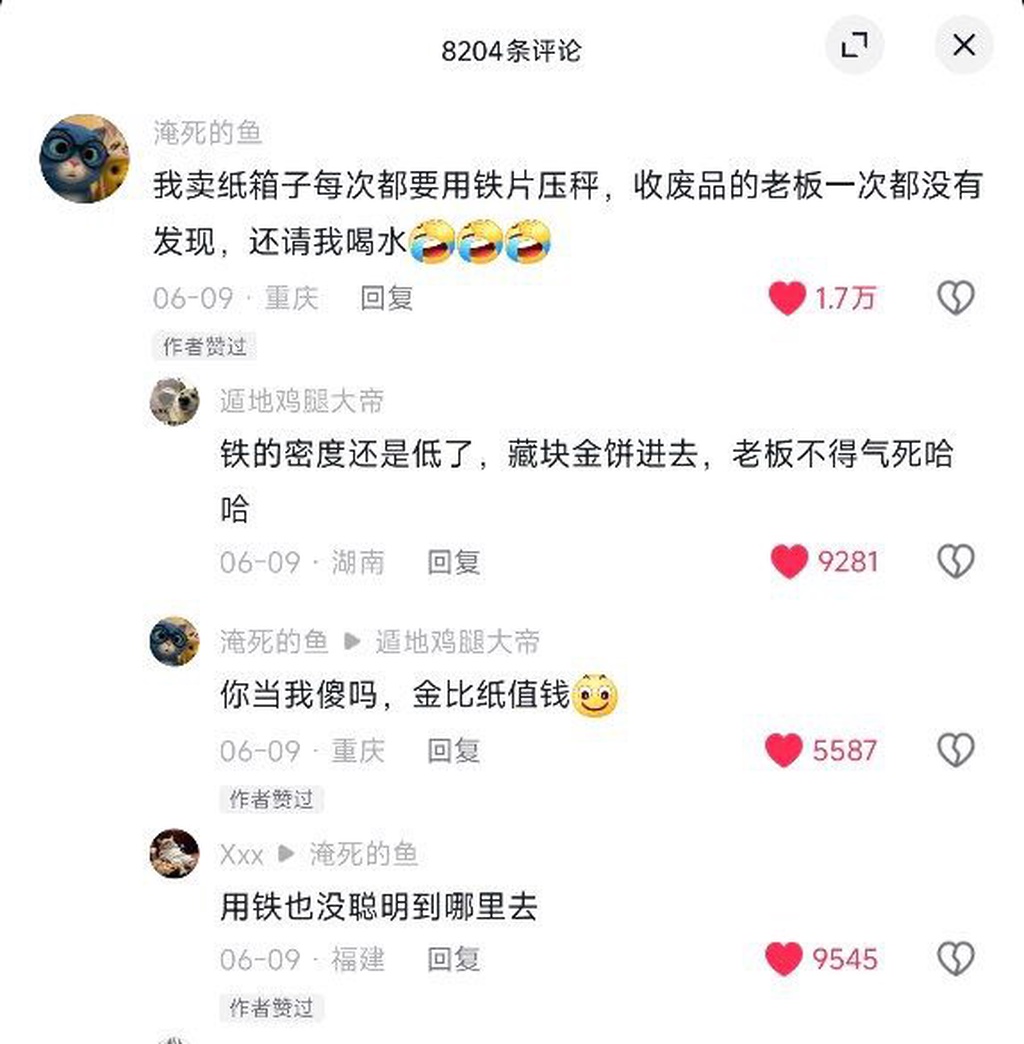Screen dimensions: 1024x1044
Task: Reply to the comment 你当我傻吗
Action: click(x=454, y=750)
